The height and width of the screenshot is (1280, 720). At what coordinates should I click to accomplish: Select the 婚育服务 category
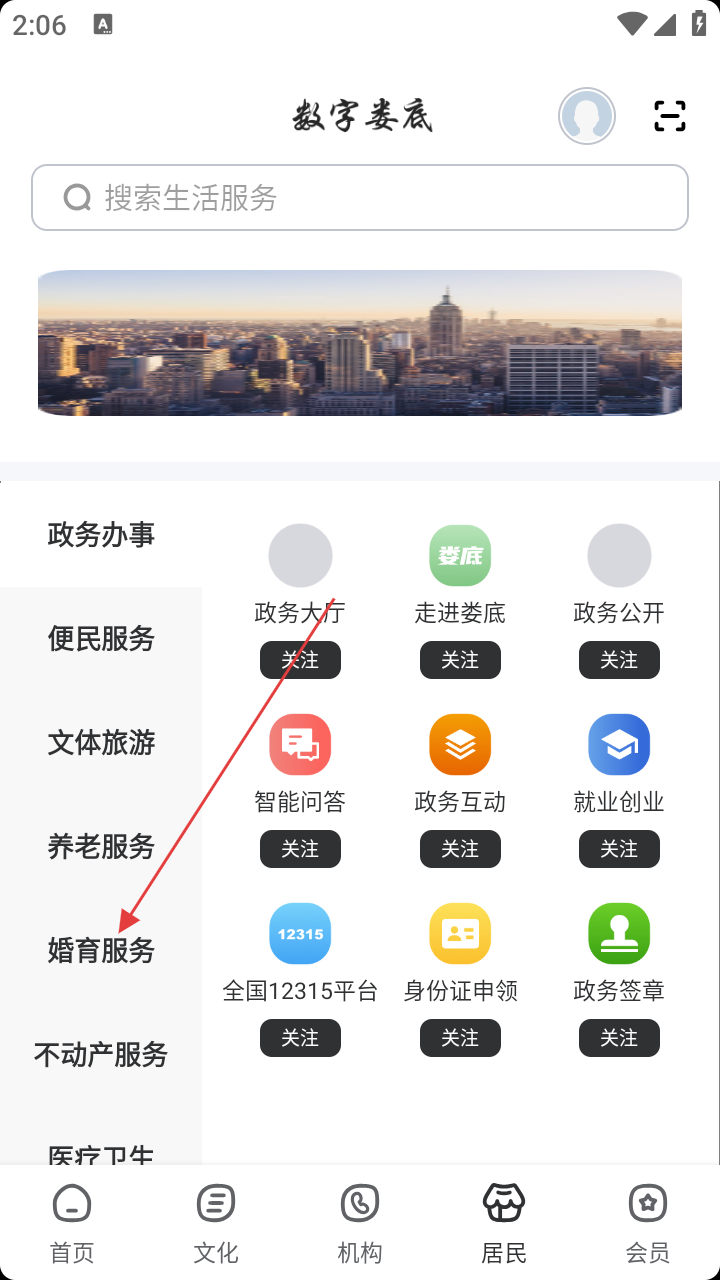click(101, 950)
